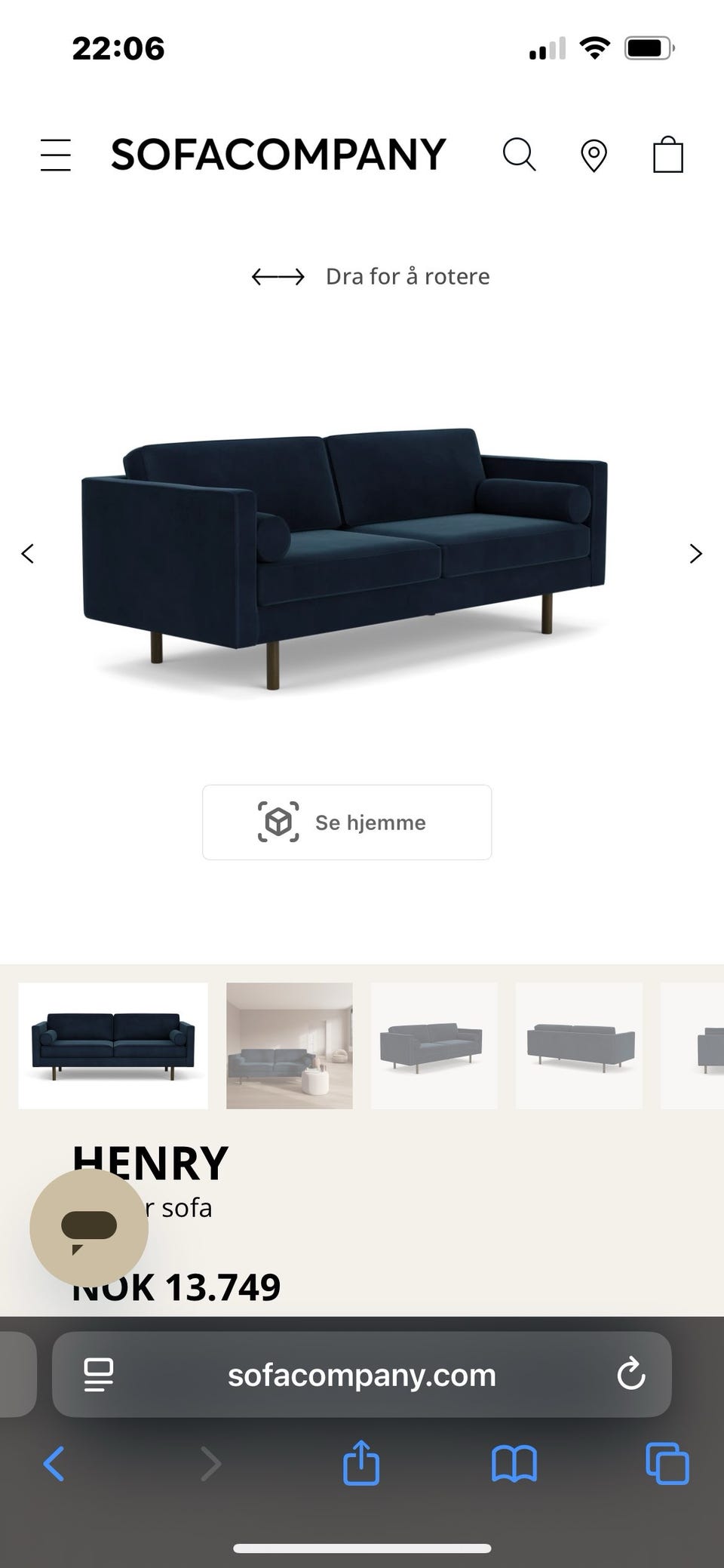Show previous sofa image via left chevron
724x1568 pixels.
click(28, 553)
